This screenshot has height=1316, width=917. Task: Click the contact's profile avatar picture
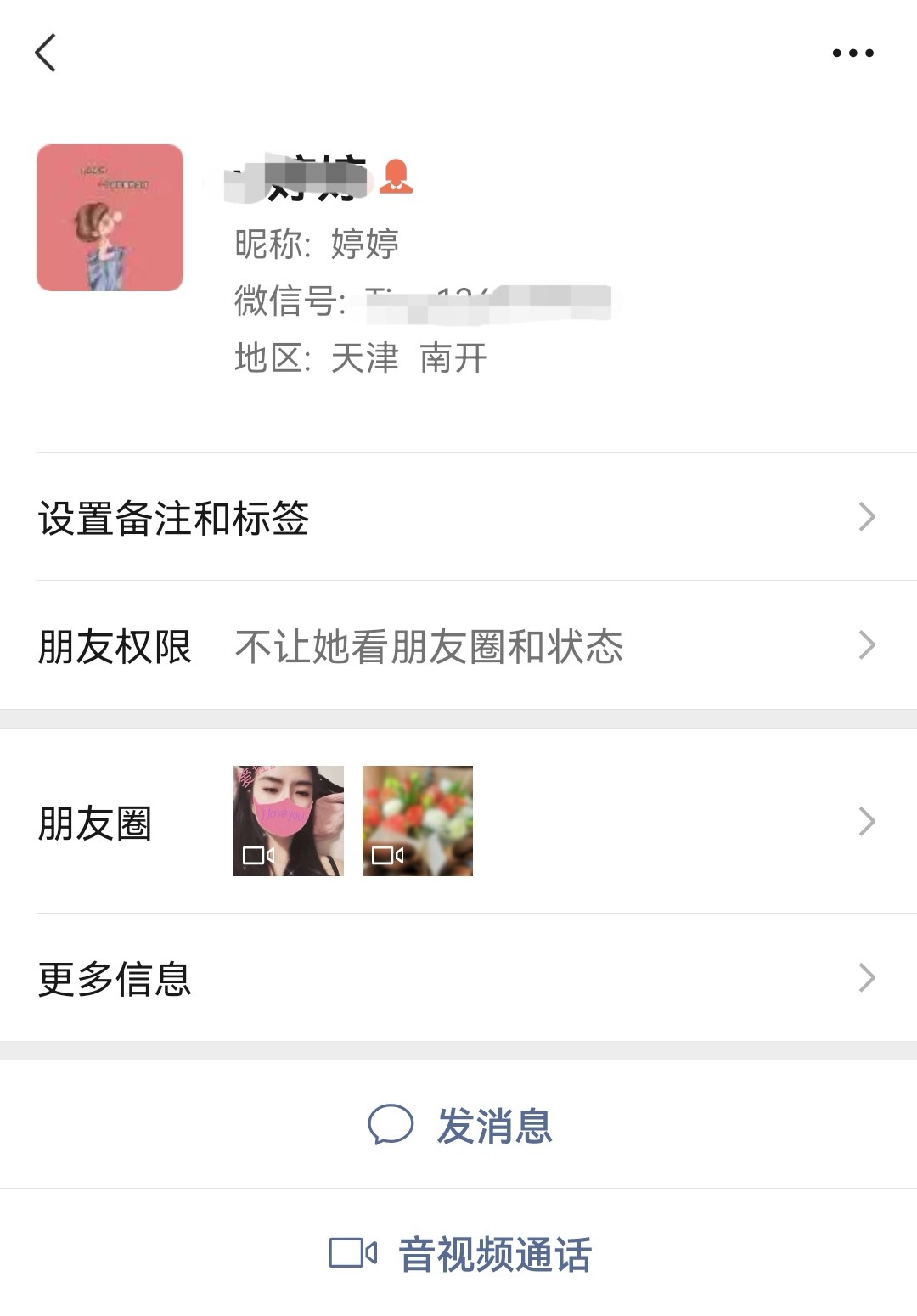109,219
